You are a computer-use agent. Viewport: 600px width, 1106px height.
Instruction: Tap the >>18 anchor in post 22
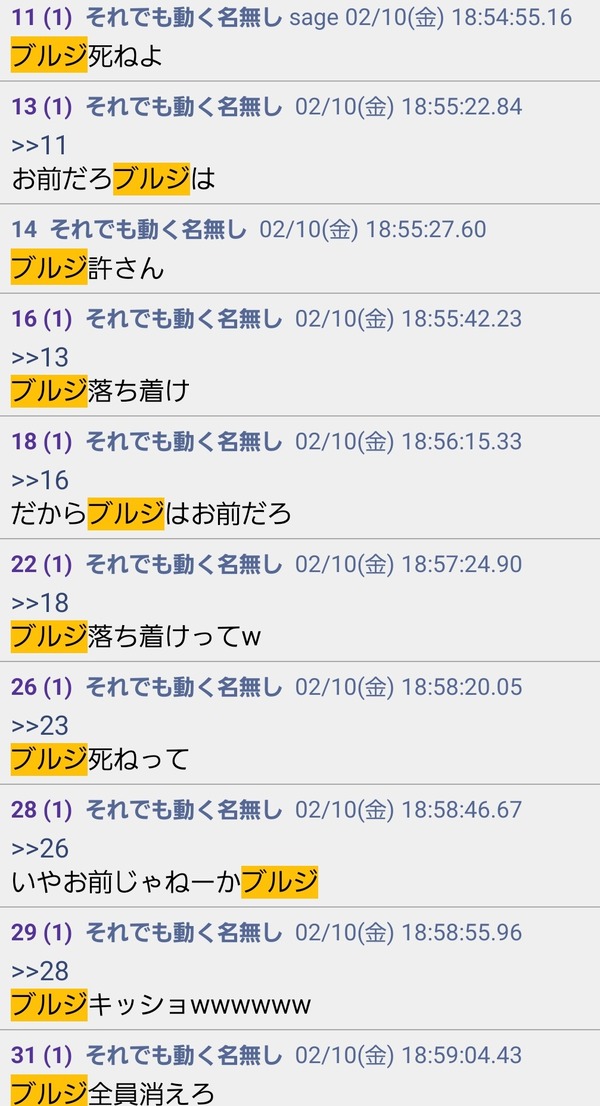40,603
